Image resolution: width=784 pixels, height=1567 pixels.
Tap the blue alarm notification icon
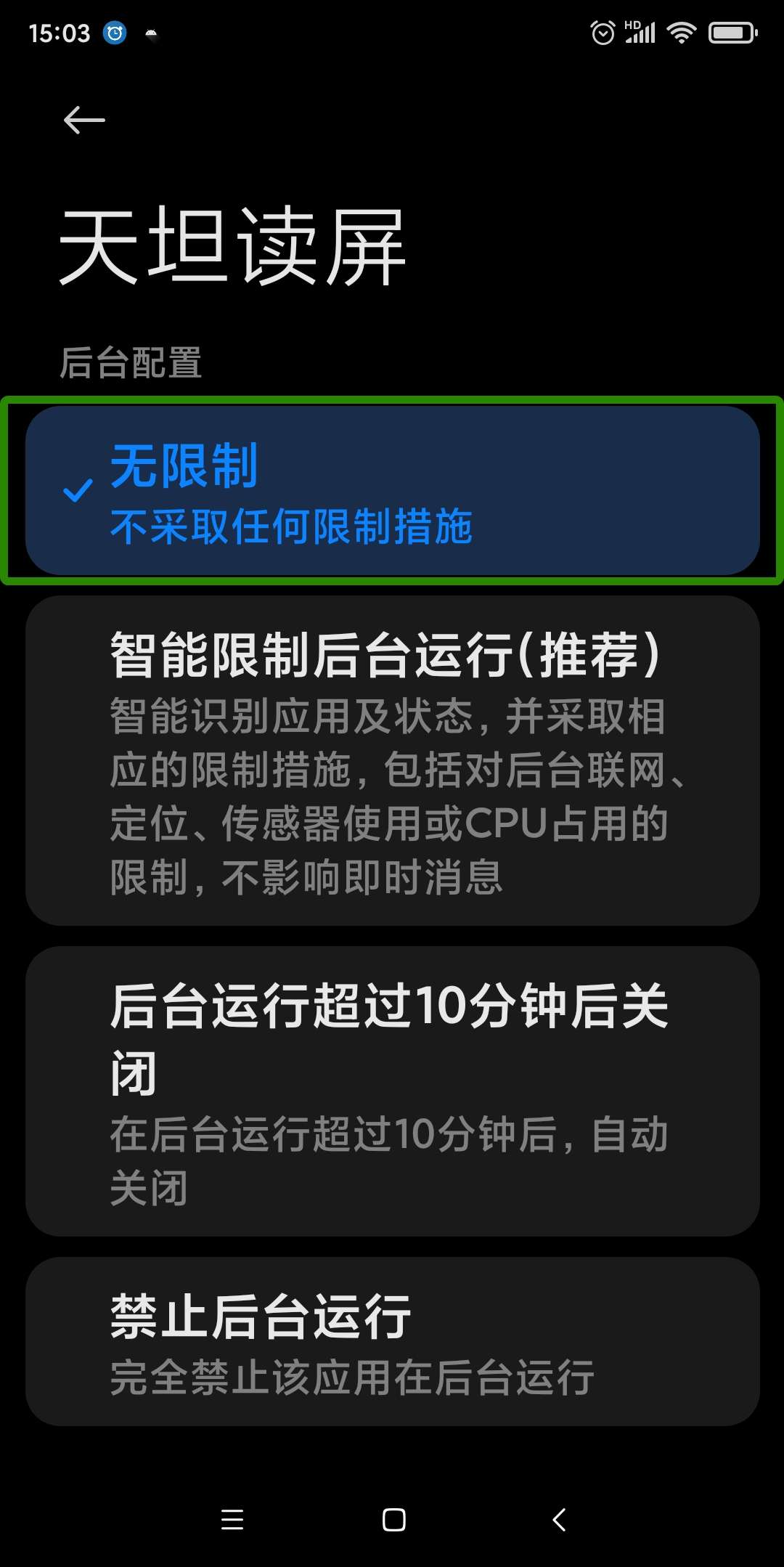[x=113, y=33]
